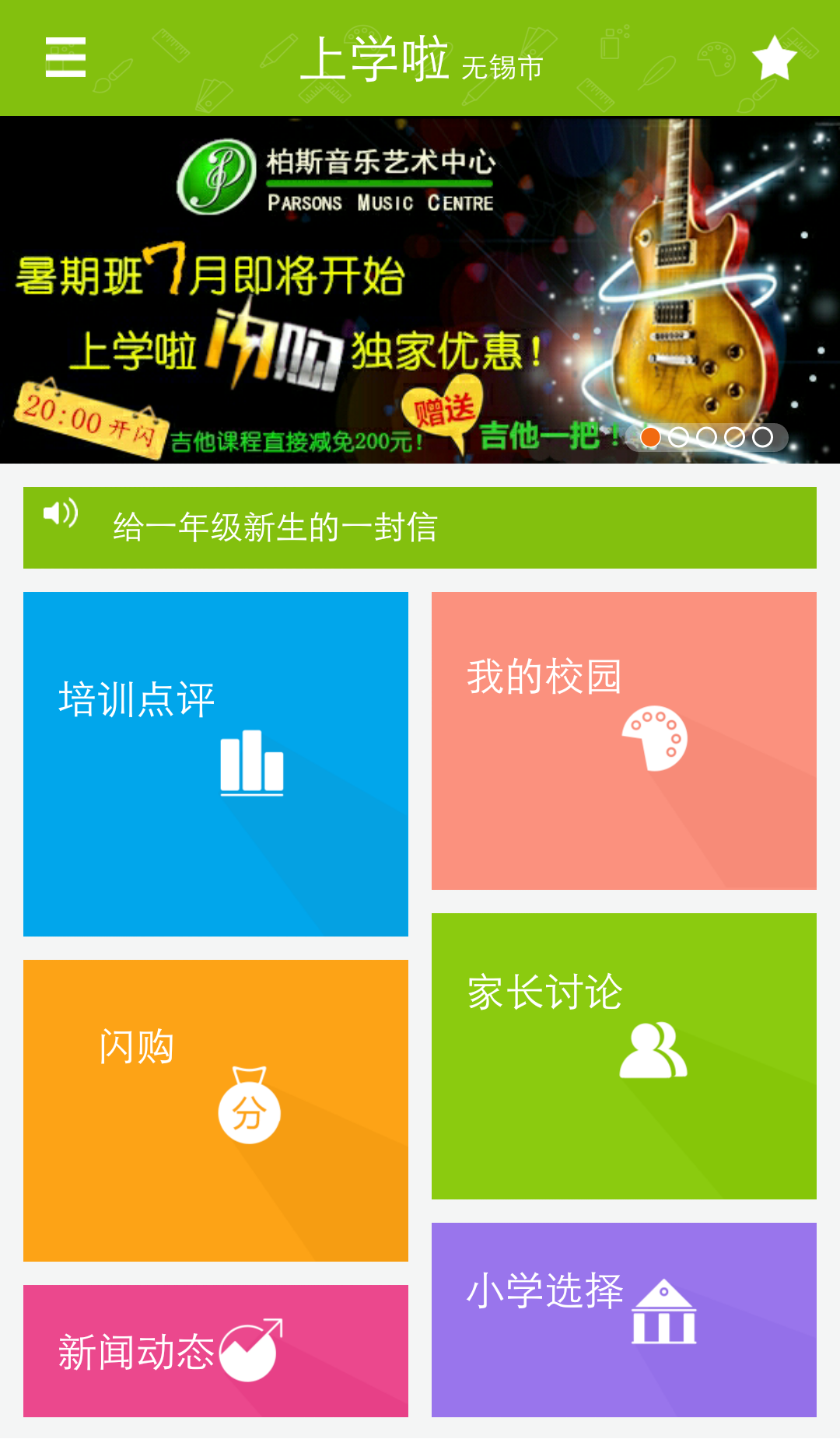840x1439 pixels.
Task: Select the 小学选择 tile
Action: pos(624,1319)
